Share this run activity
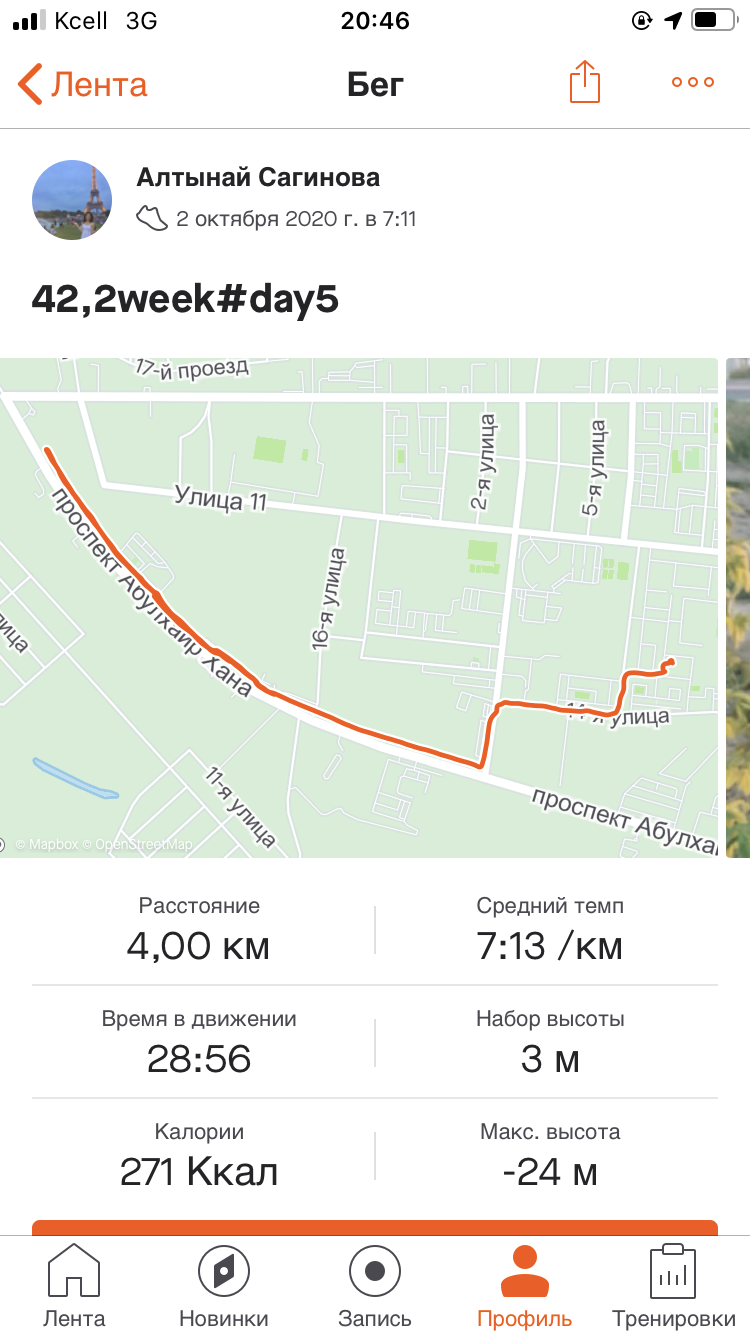750x1334 pixels. (x=585, y=82)
